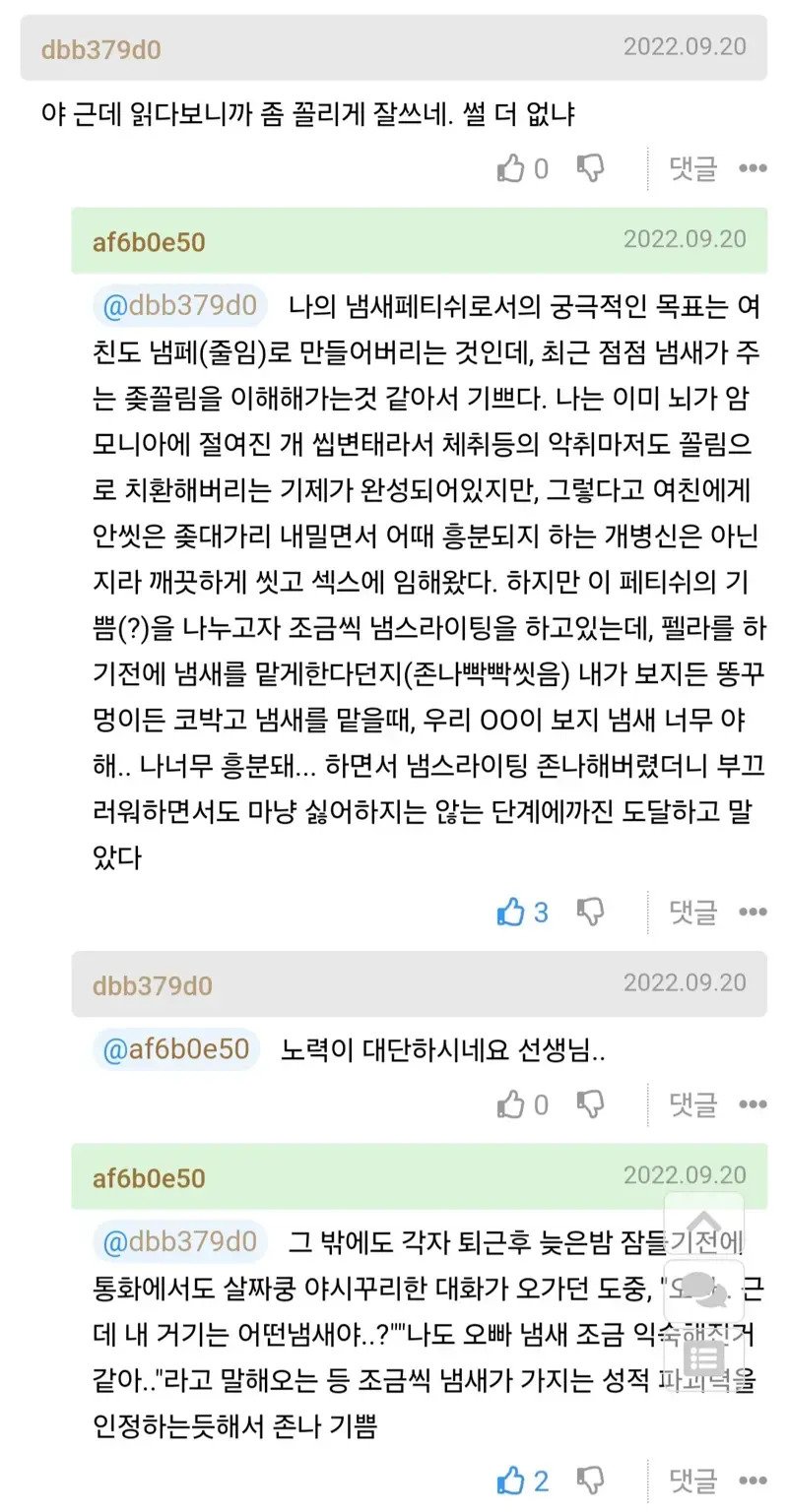
Task: Dislike af6b0e50's comment with 2 likes
Action: 590,1479
